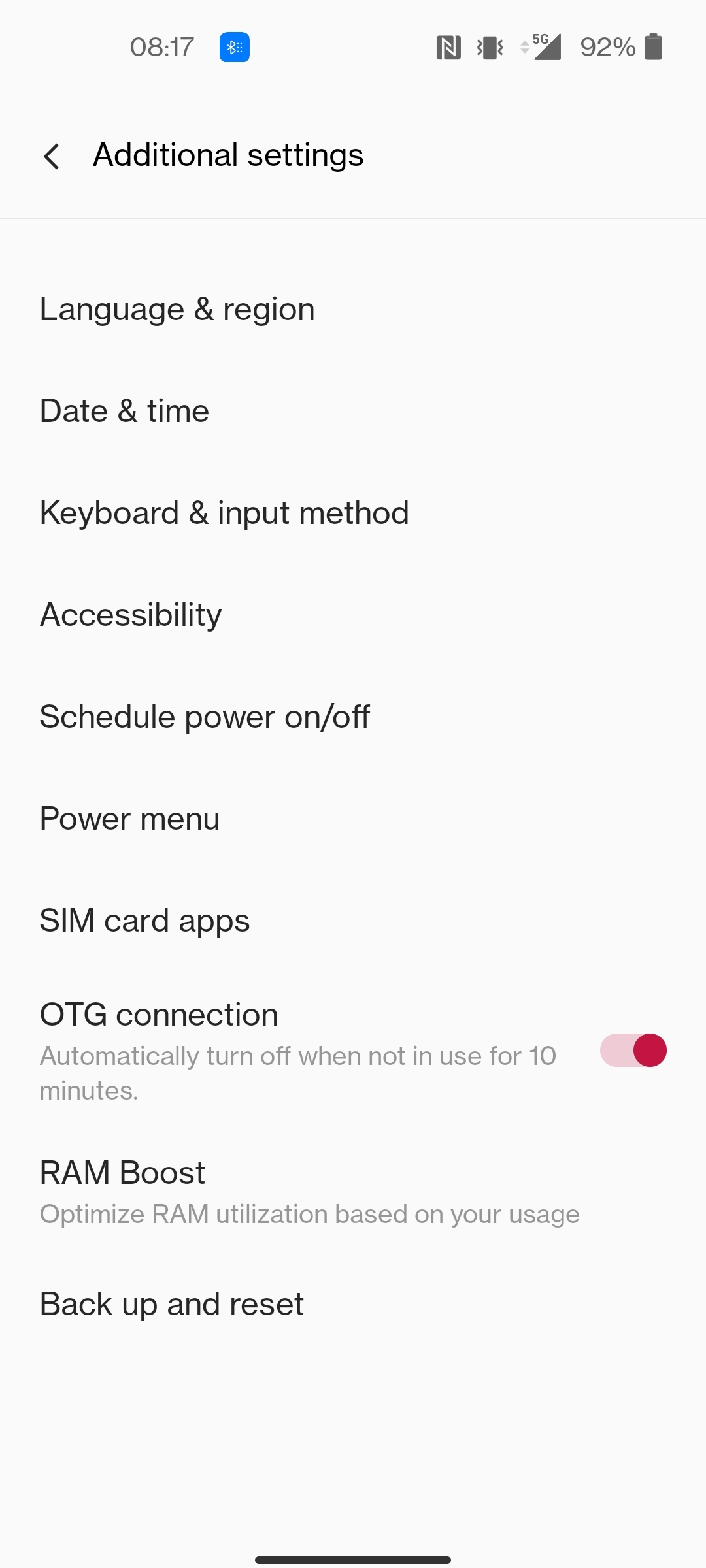Open Accessibility settings
706x1568 pixels.
[x=353, y=615]
